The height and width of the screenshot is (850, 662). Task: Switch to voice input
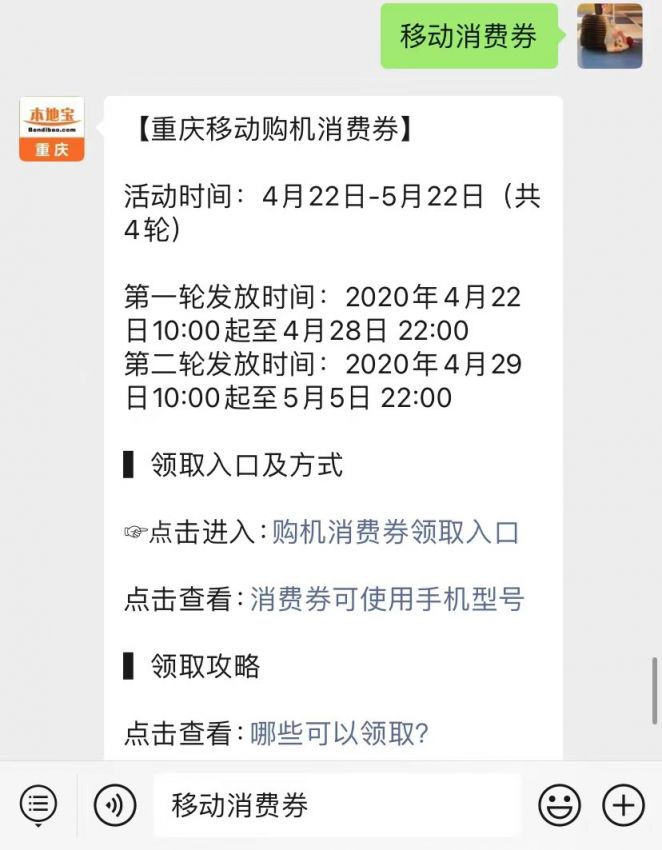[115, 804]
